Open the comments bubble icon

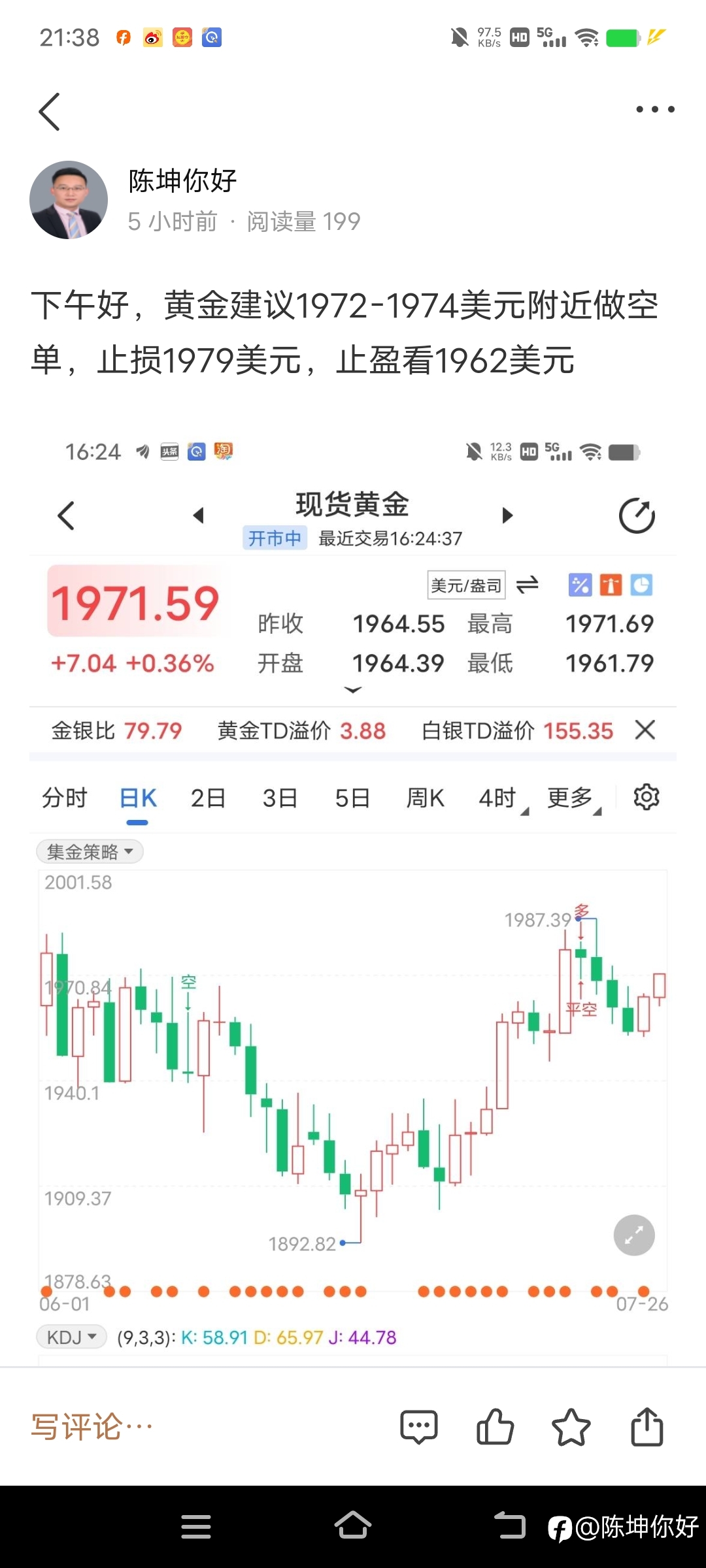419,1427
